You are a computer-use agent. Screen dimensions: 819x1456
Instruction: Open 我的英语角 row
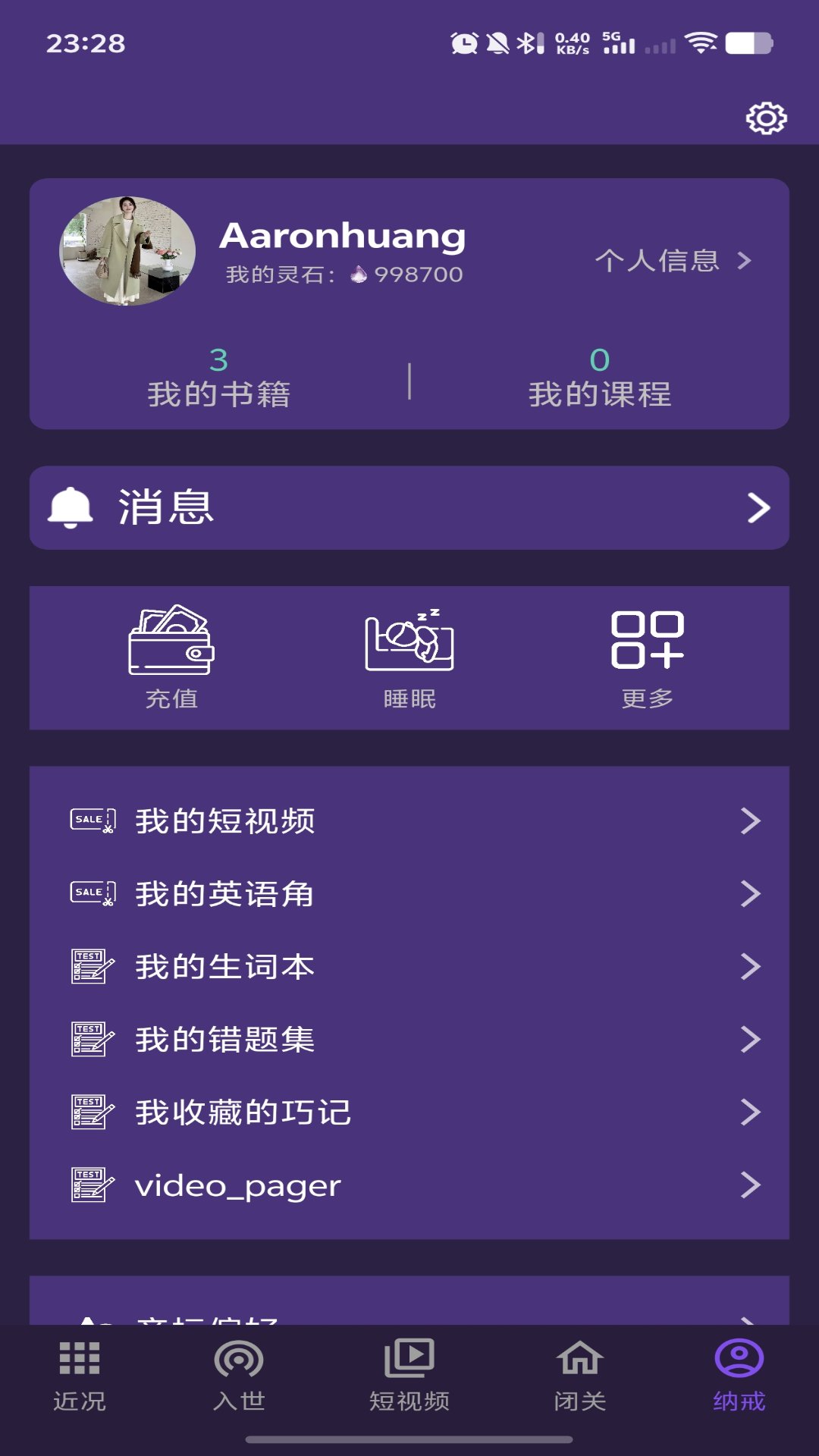409,893
